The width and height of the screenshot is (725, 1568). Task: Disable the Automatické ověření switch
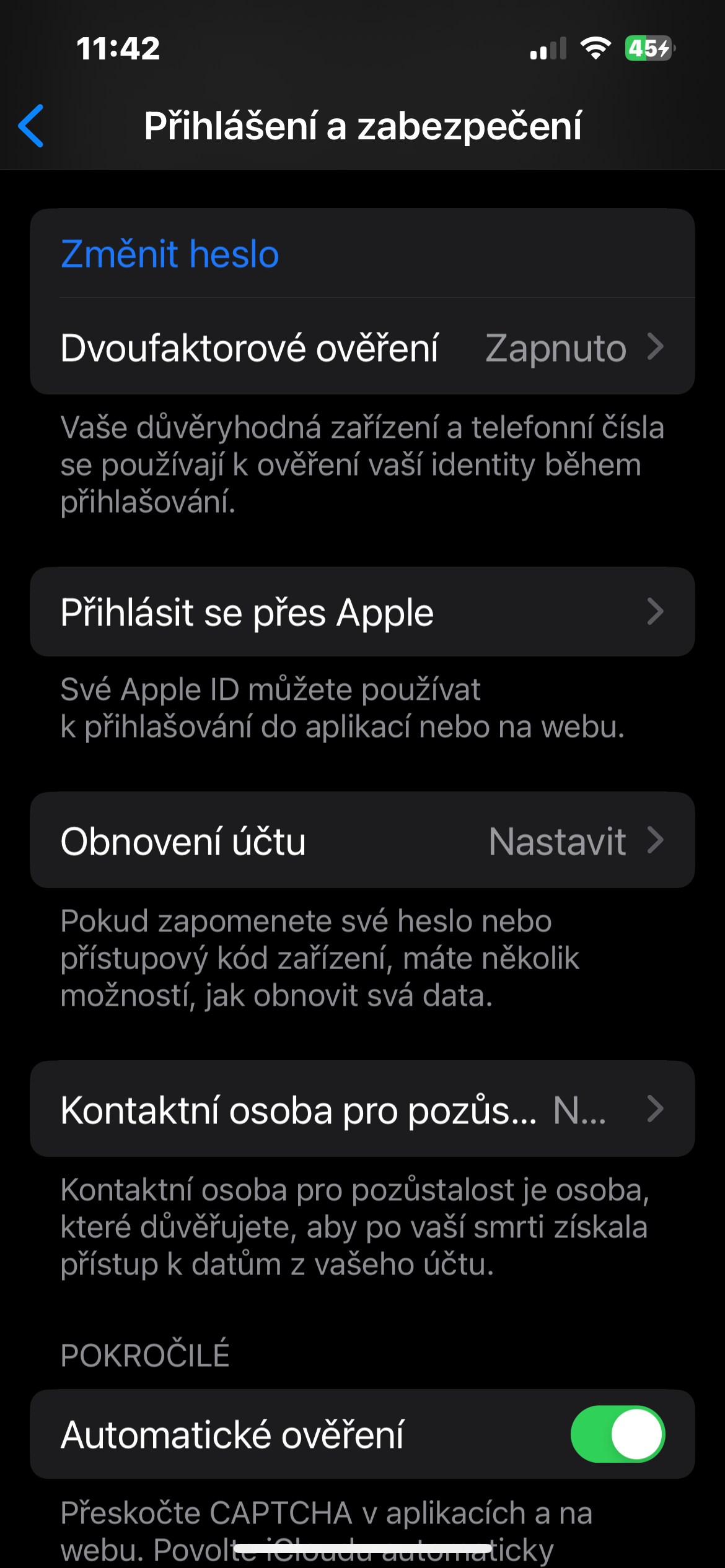[x=617, y=1434]
